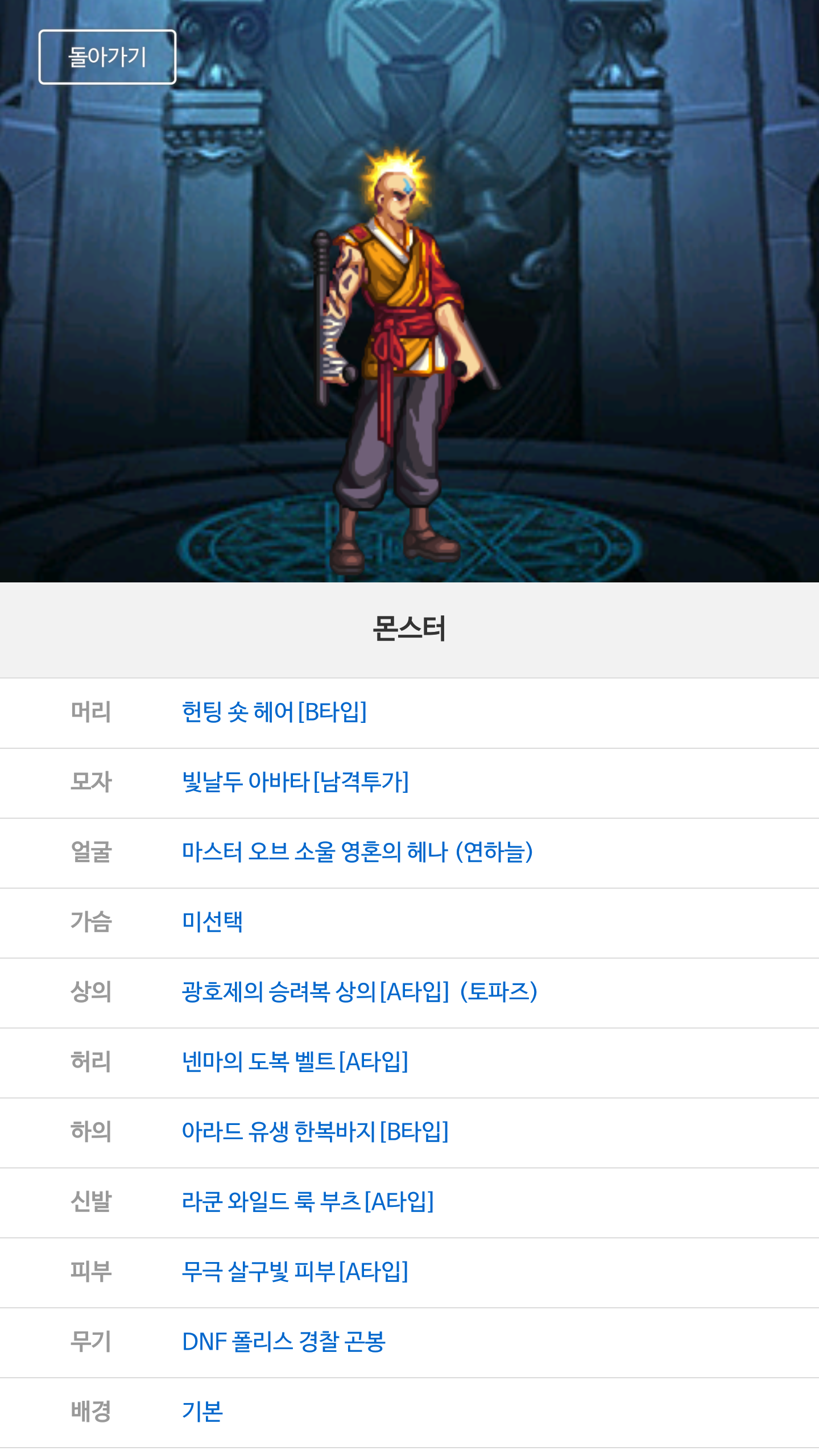Open the 기본 background link
The height and width of the screenshot is (1456, 819).
(x=202, y=1412)
